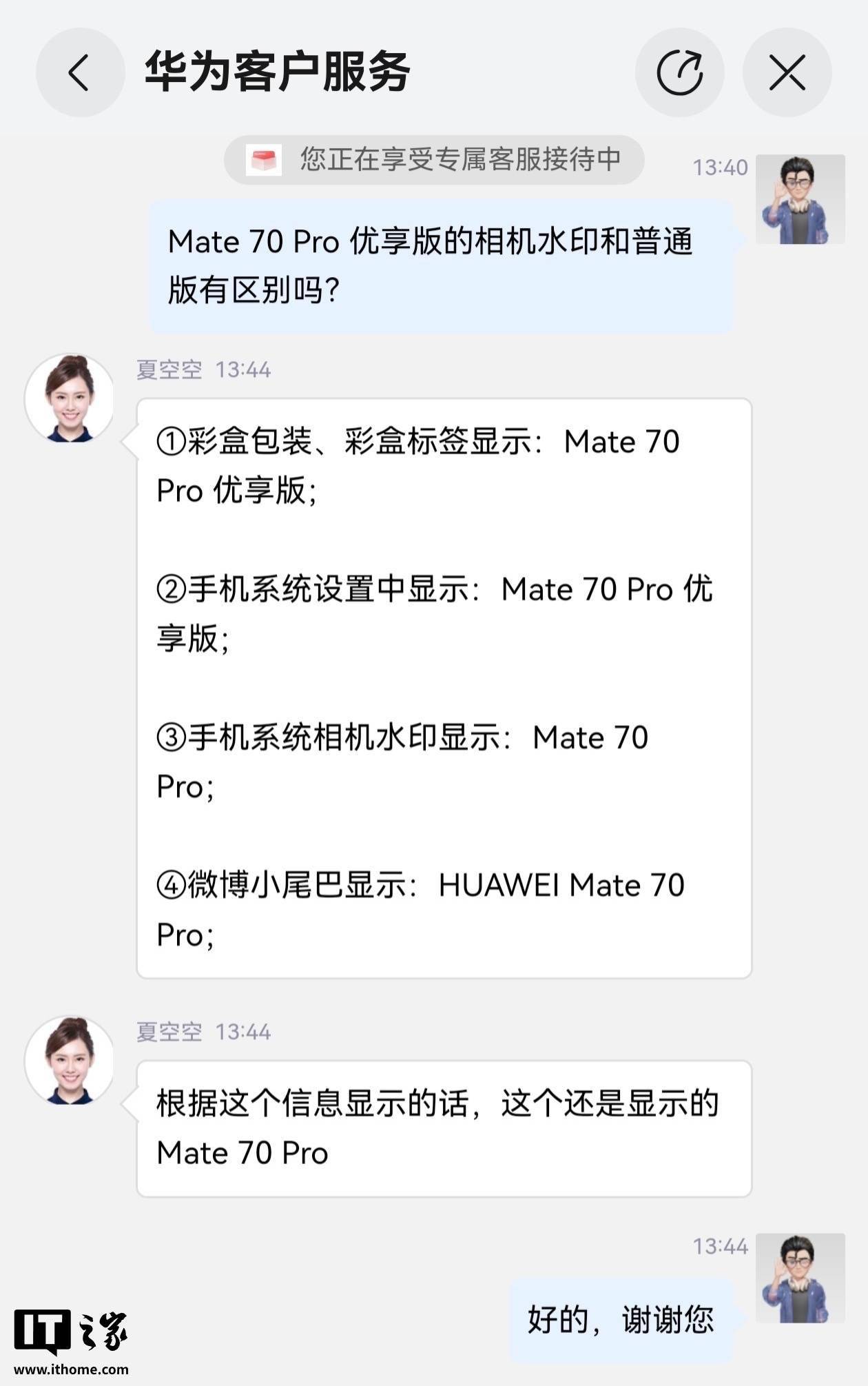Viewport: 868px width, 1386px height.
Task: Close the customer service chat
Action: [787, 72]
